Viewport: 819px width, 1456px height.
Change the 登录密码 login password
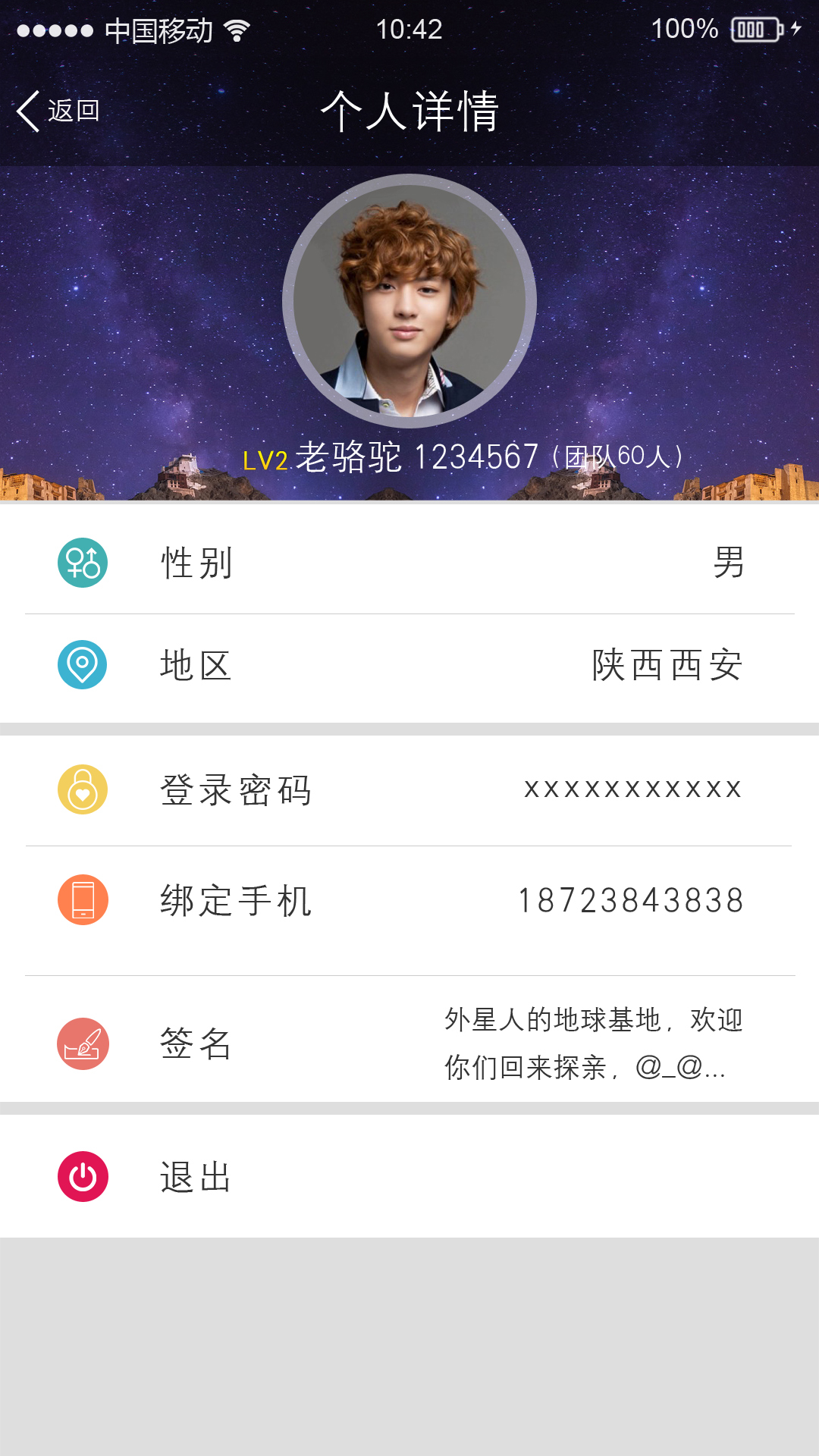[x=409, y=790]
